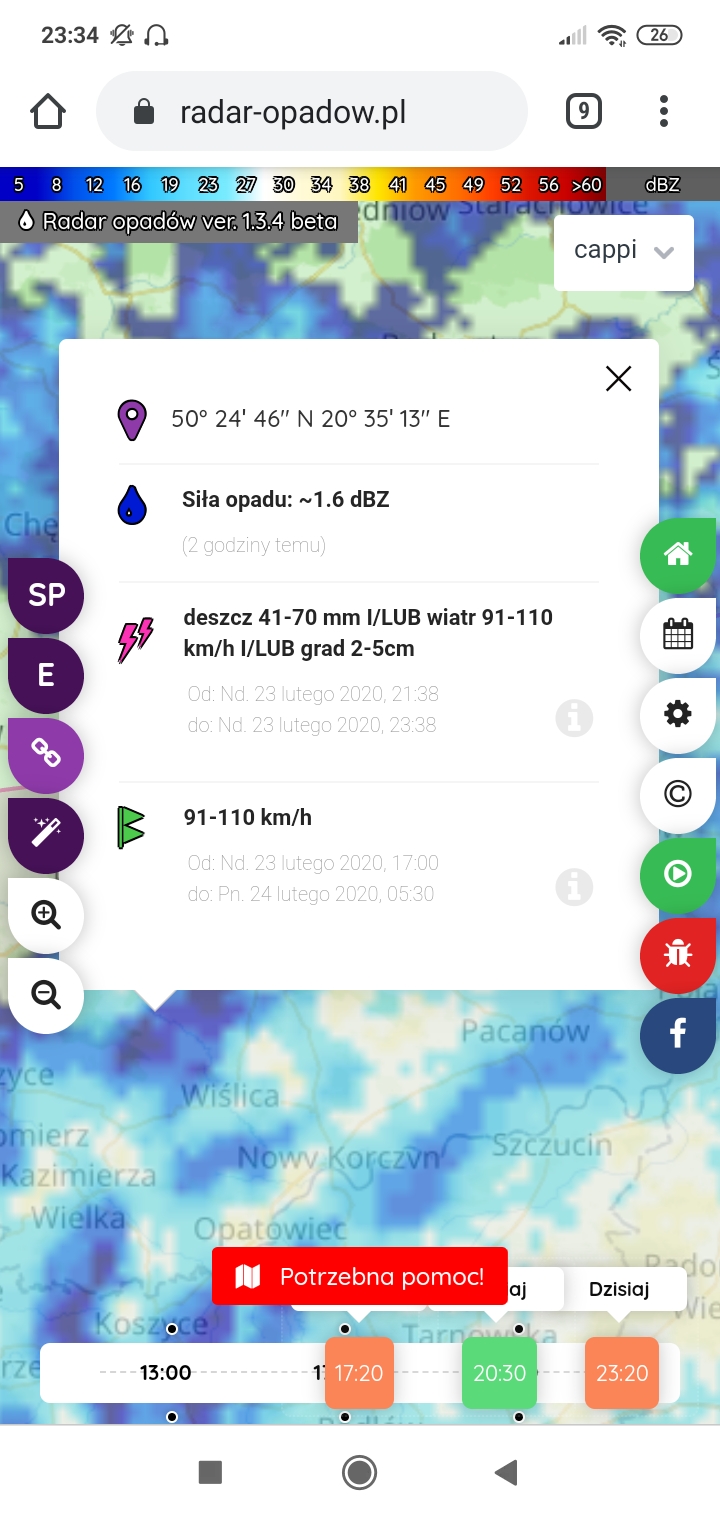
Task: Tap the green house button
Action: point(678,555)
